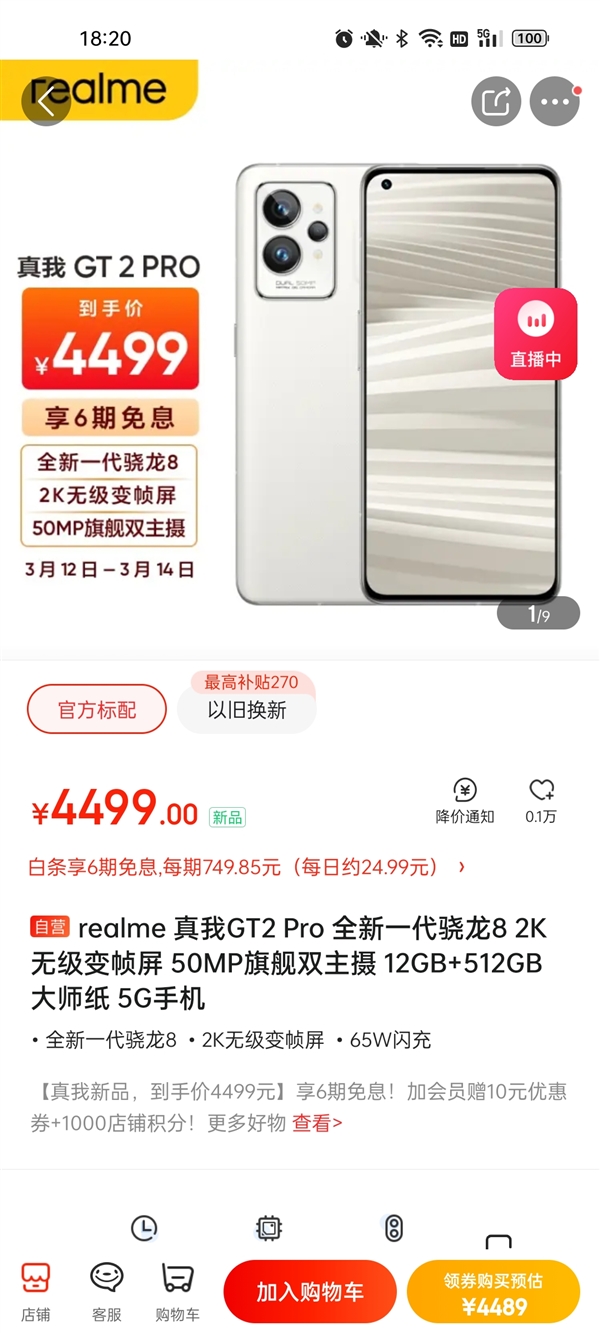The image size is (600, 1333).
Task: Tap 领券购买预估 ¥4489 button
Action: pos(493,1292)
